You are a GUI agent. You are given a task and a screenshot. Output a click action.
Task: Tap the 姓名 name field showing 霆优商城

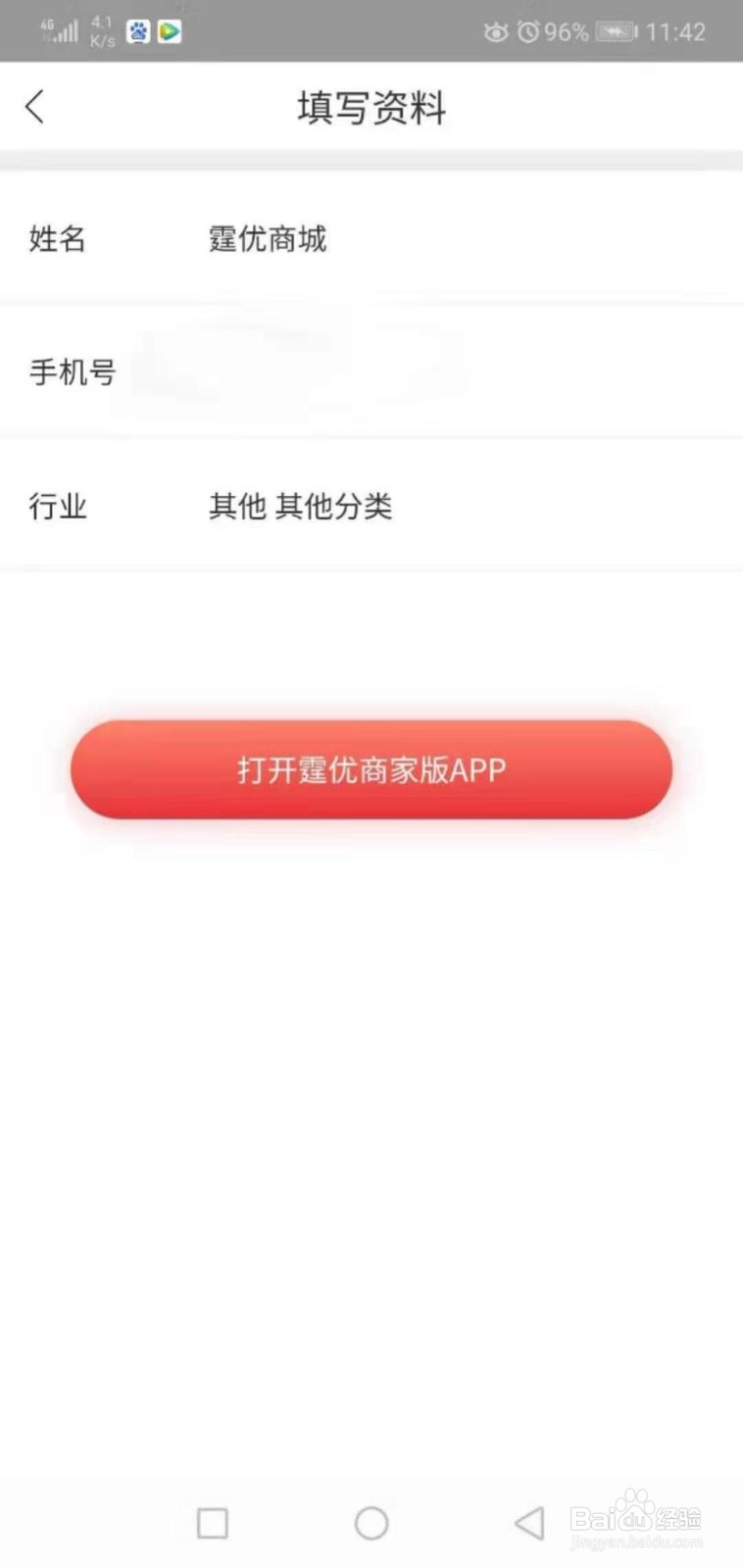(266, 239)
